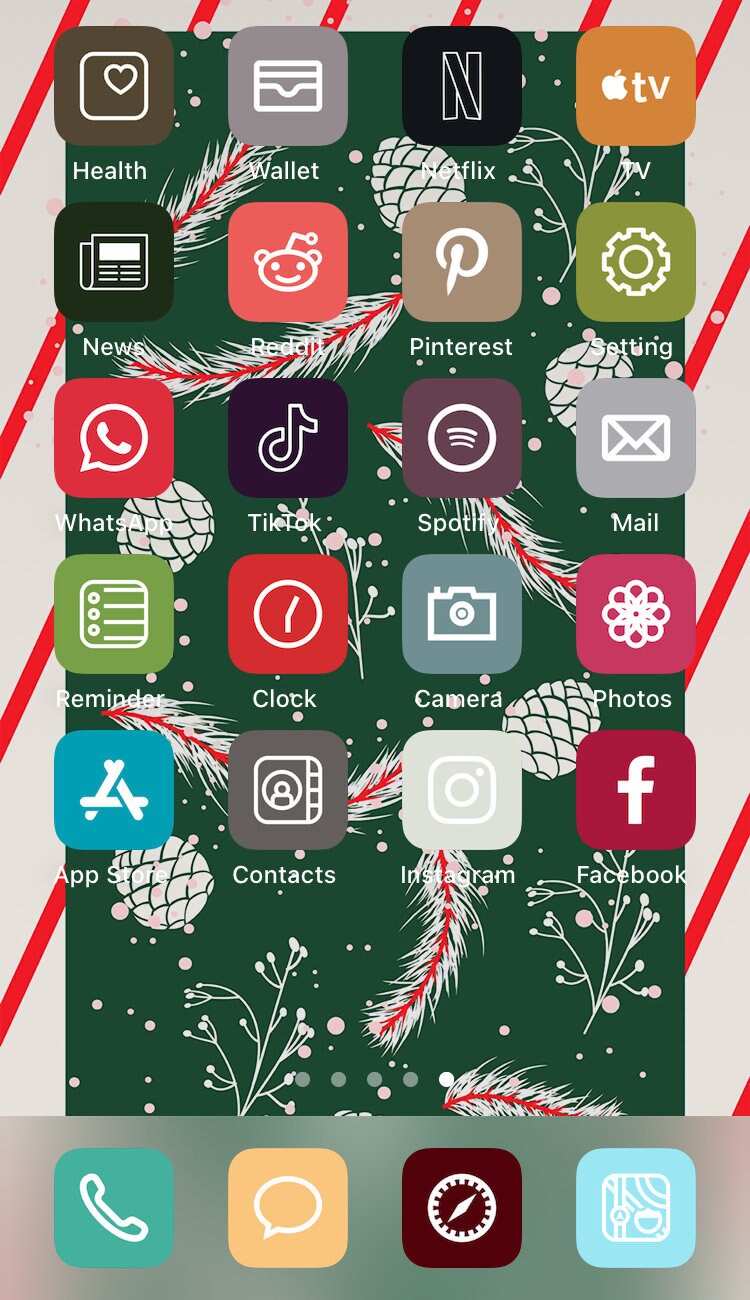Launch the Camera
The height and width of the screenshot is (1300, 750).
(462, 614)
